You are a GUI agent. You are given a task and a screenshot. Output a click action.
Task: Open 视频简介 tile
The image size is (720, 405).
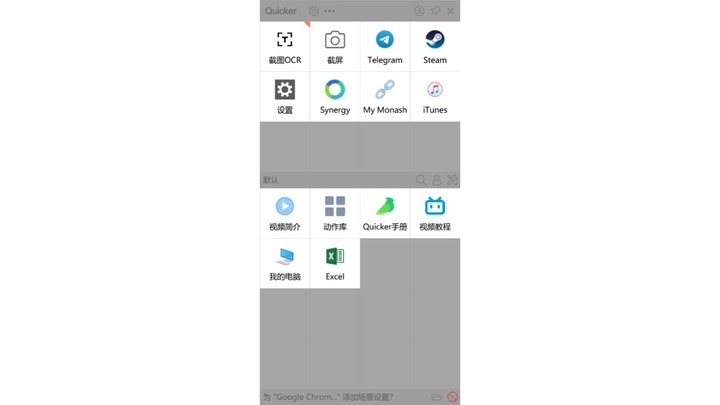[x=285, y=213]
